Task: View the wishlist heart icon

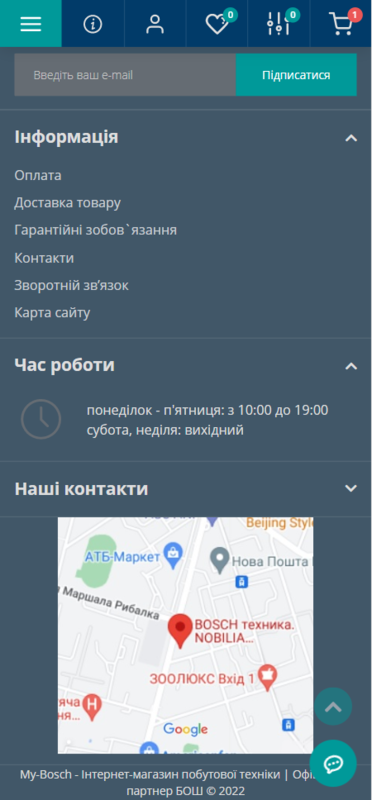Action: 217,23
